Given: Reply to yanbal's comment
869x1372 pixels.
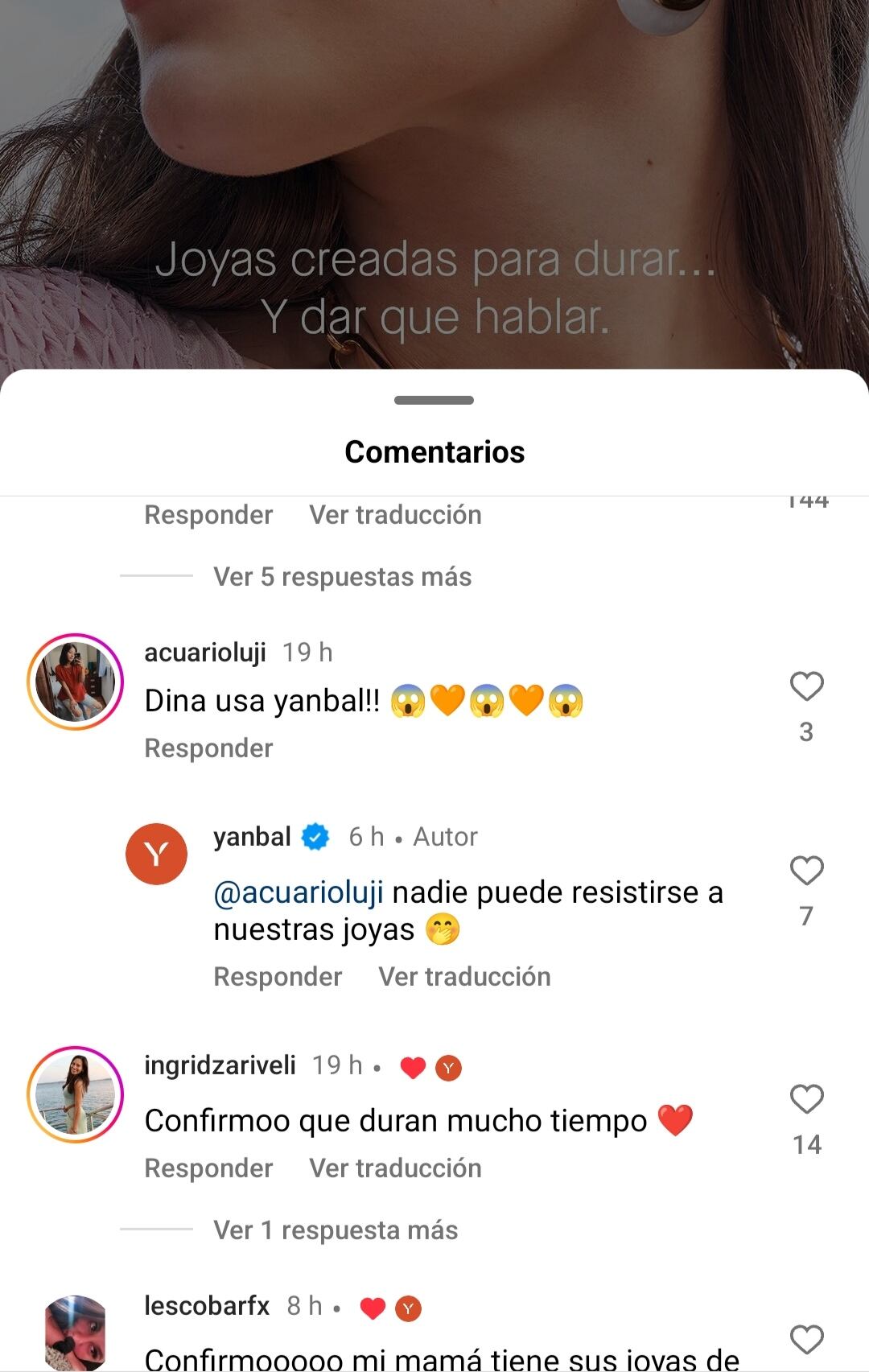Looking at the screenshot, I should (x=278, y=977).
